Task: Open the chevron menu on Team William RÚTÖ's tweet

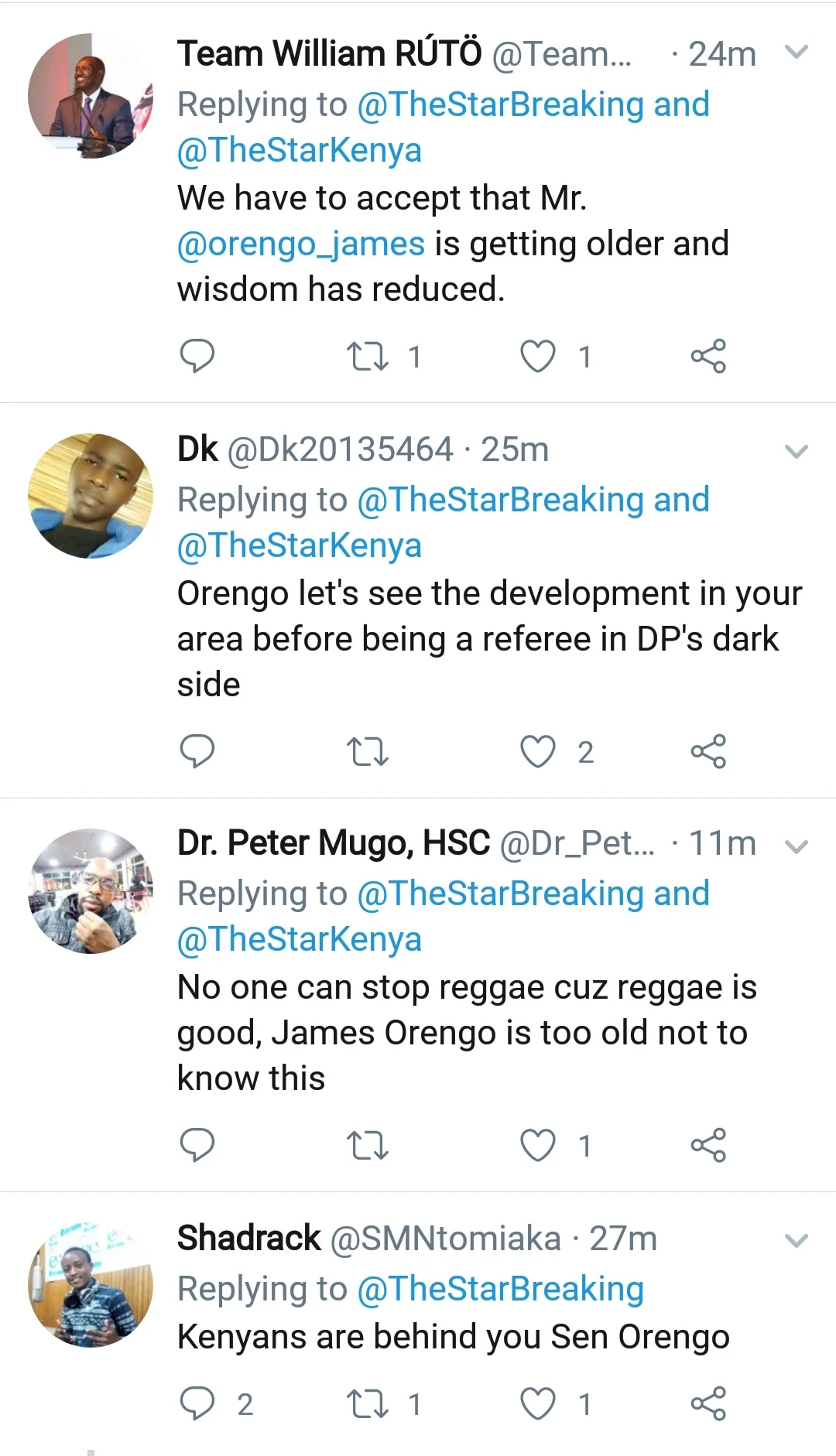Action: (x=796, y=53)
